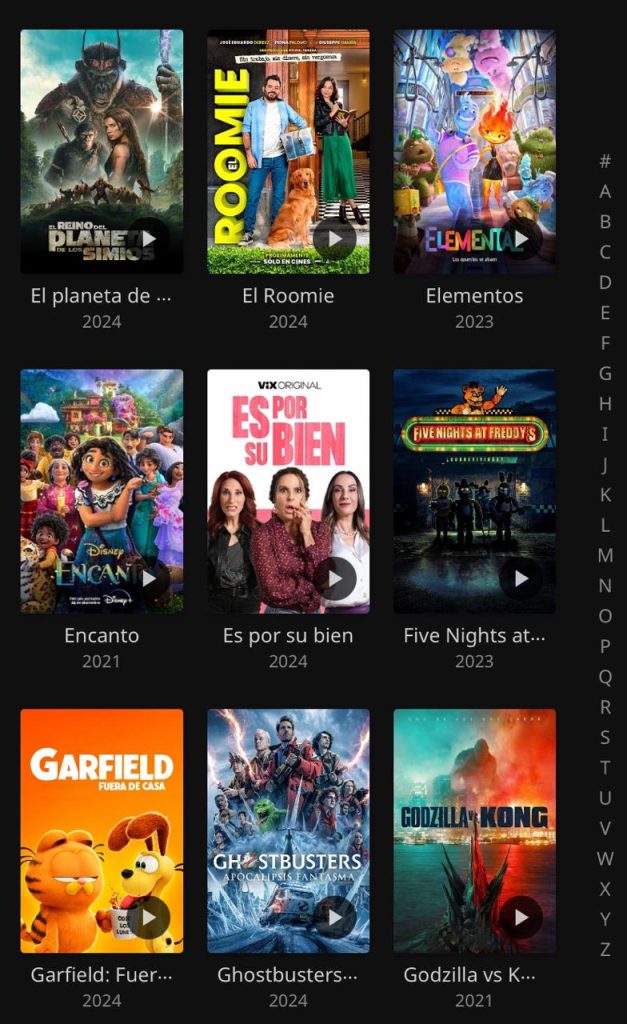627x1024 pixels.
Task: Jump to letter M titles
Action: [605, 555]
